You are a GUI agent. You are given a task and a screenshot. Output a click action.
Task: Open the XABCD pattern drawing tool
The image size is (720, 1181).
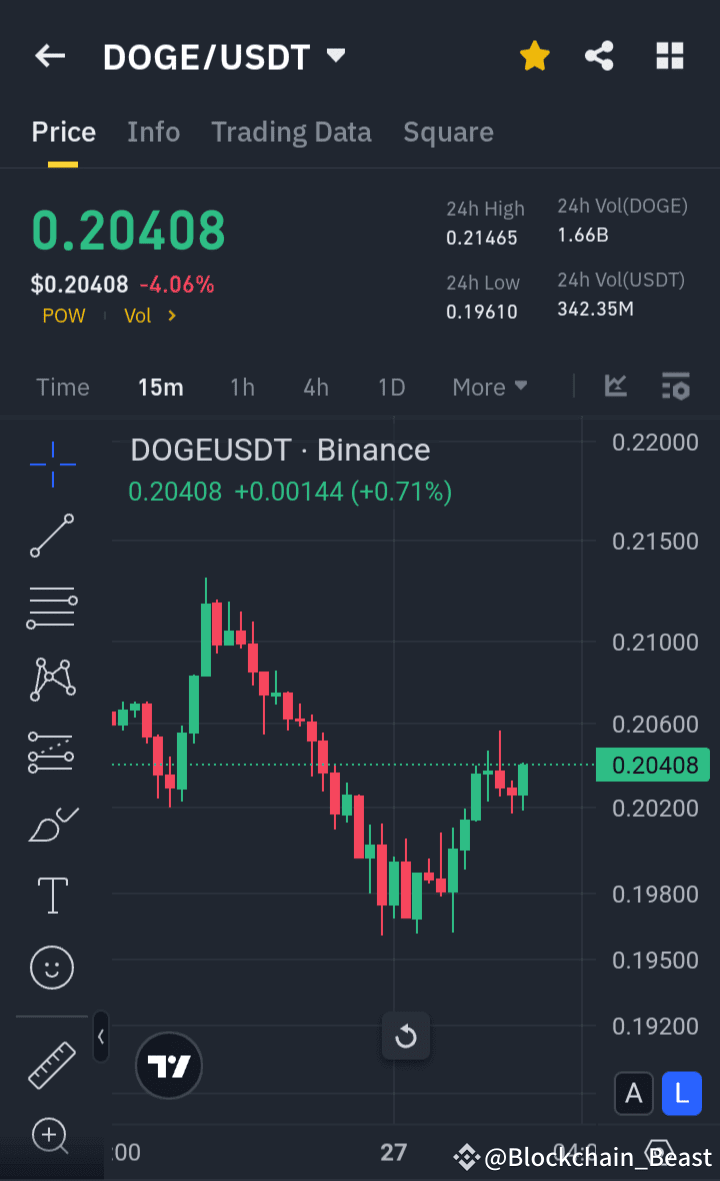coord(51,679)
